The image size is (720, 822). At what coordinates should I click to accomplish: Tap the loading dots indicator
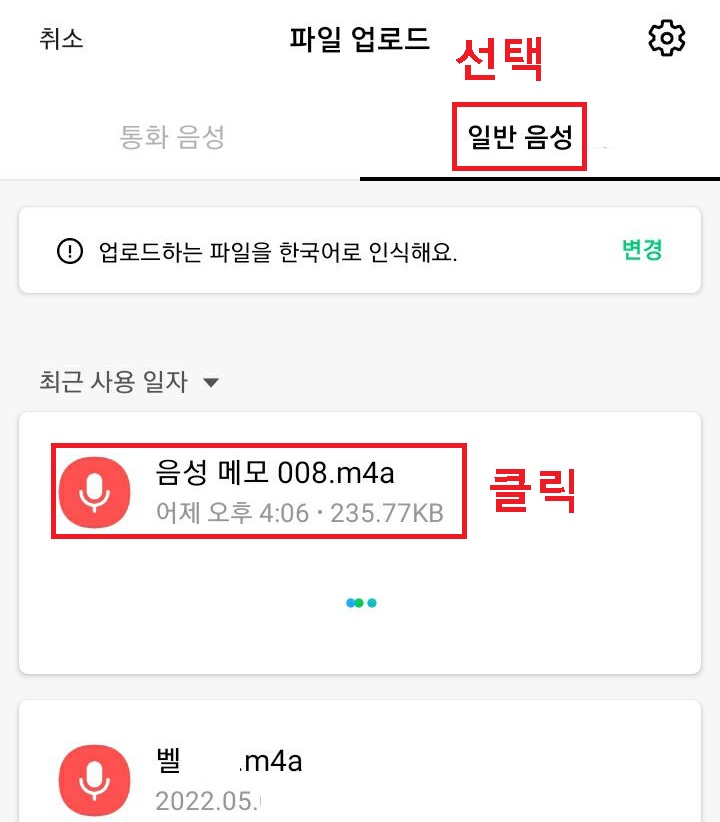361,603
